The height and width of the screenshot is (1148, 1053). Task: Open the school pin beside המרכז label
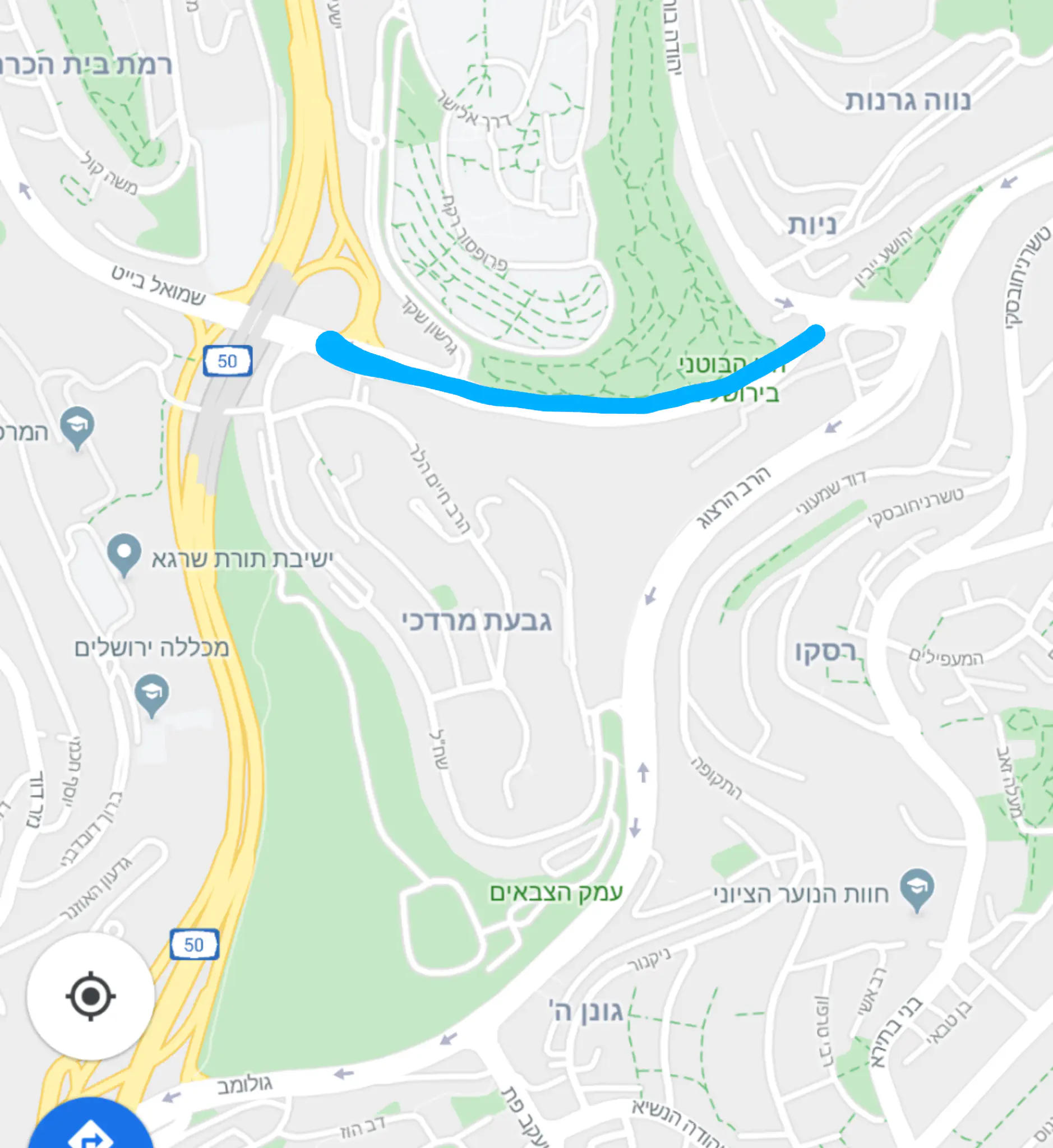[77, 425]
